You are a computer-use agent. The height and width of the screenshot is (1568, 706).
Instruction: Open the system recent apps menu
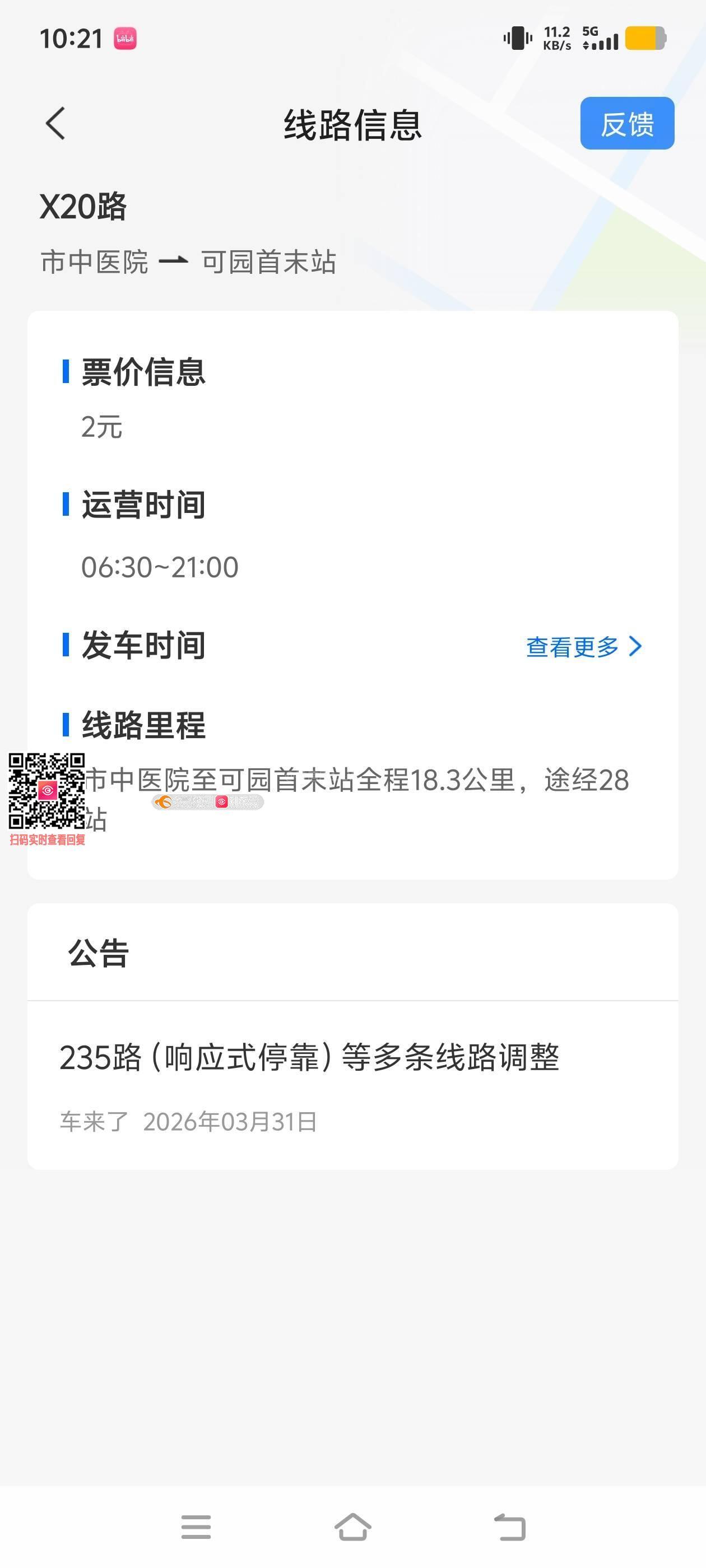[196, 1527]
